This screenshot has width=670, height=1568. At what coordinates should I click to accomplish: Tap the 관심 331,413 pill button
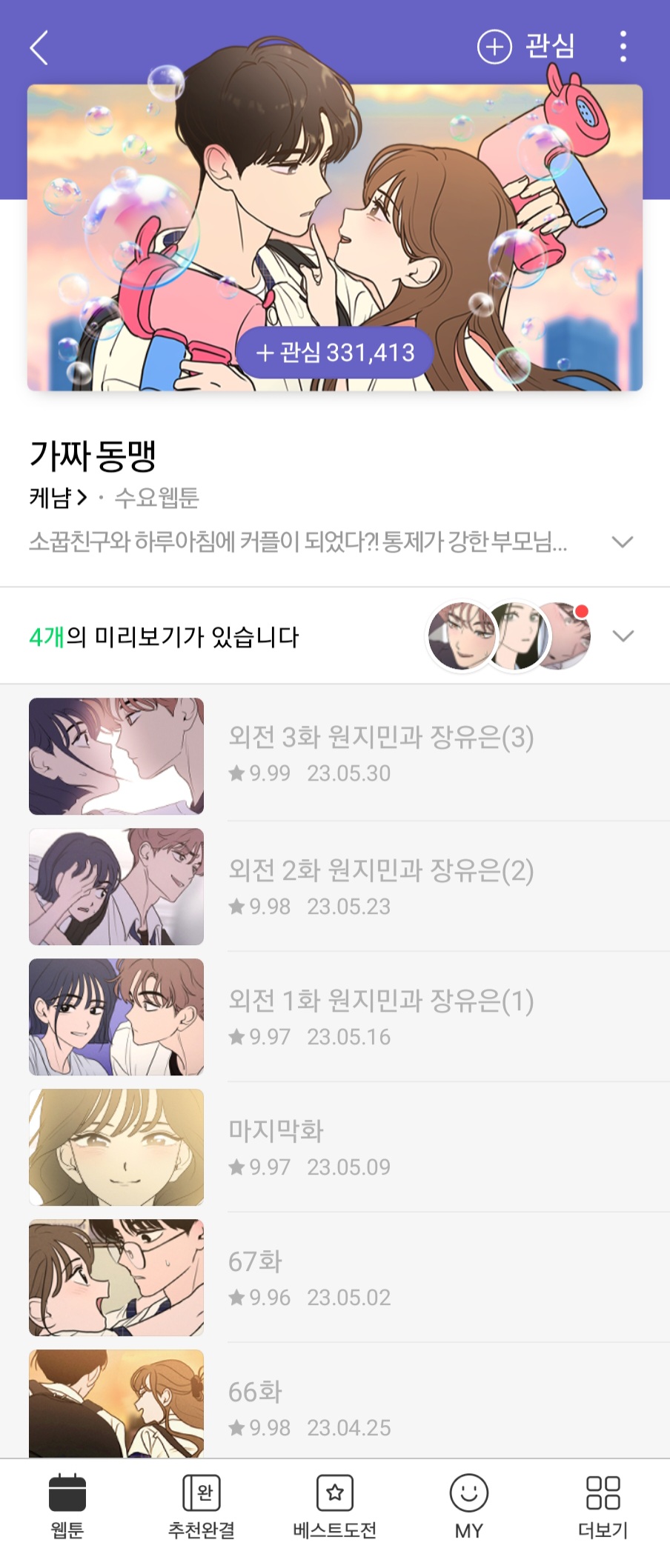tap(335, 353)
